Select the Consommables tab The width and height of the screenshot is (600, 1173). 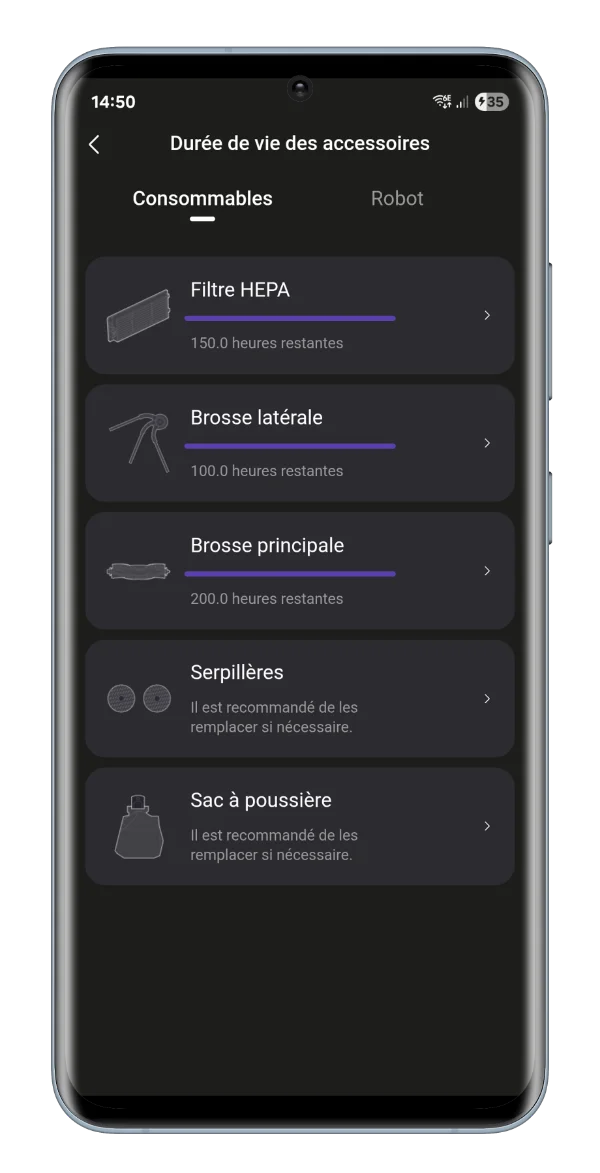pyautogui.click(x=202, y=198)
